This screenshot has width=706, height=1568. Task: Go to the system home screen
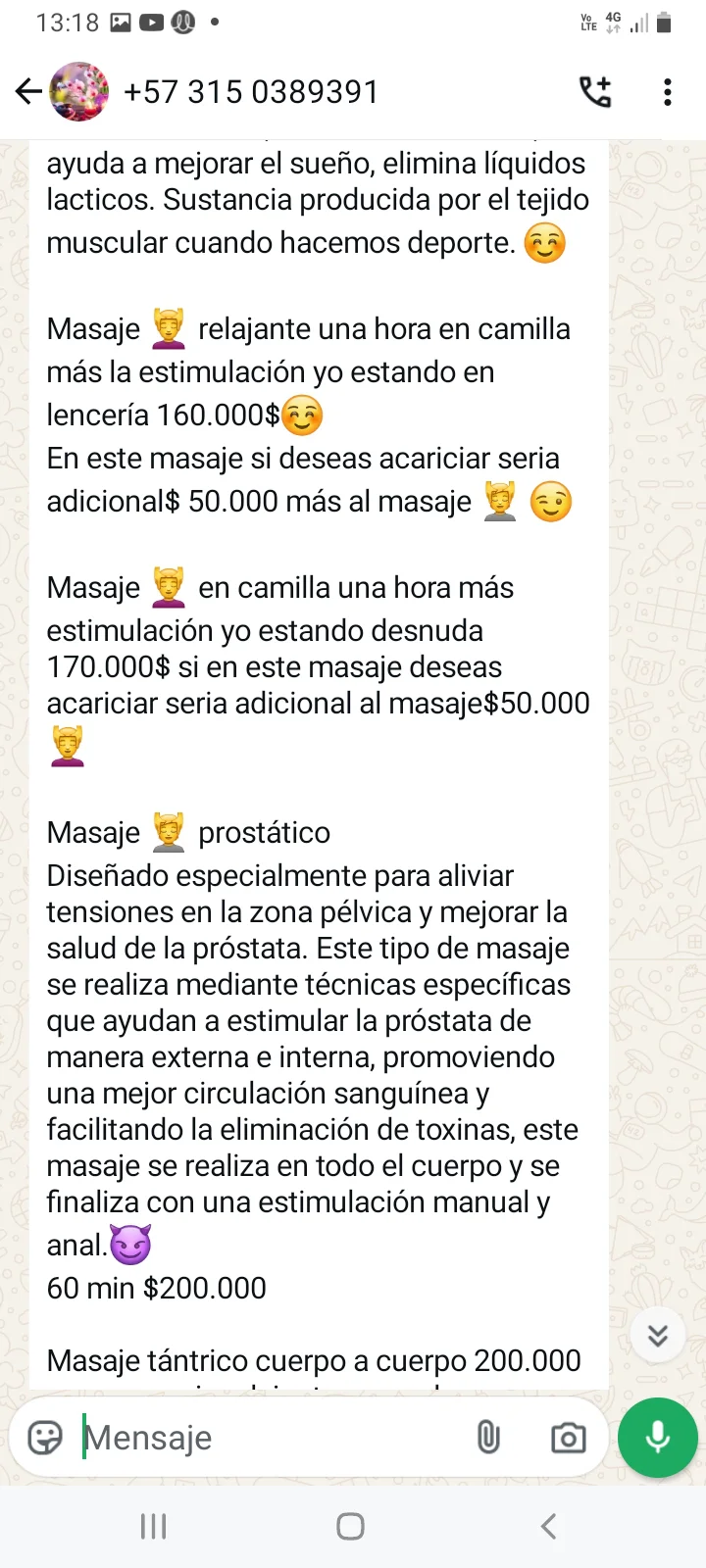[351, 1526]
